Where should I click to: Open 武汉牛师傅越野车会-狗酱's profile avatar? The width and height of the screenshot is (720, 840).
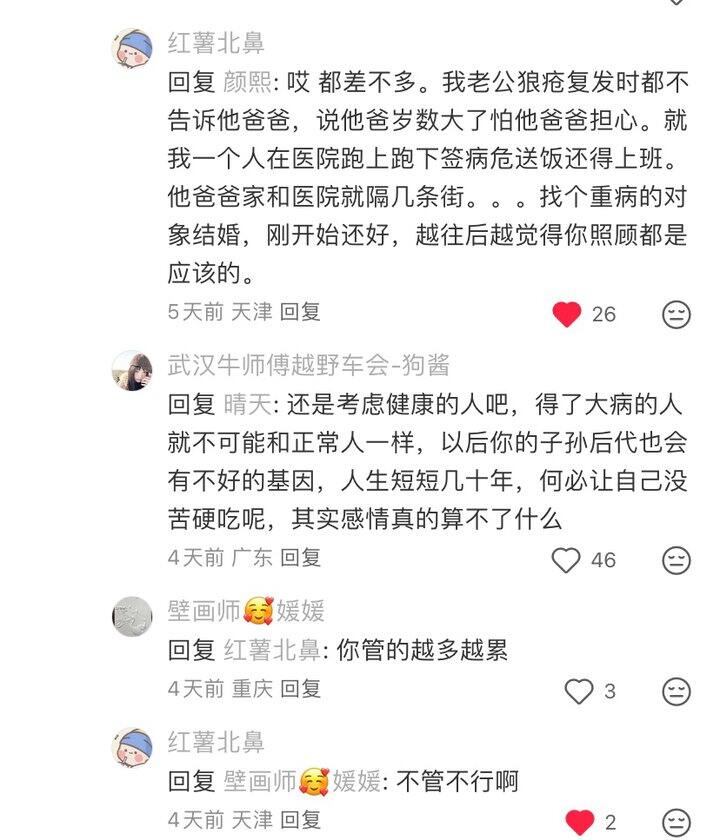(x=132, y=371)
